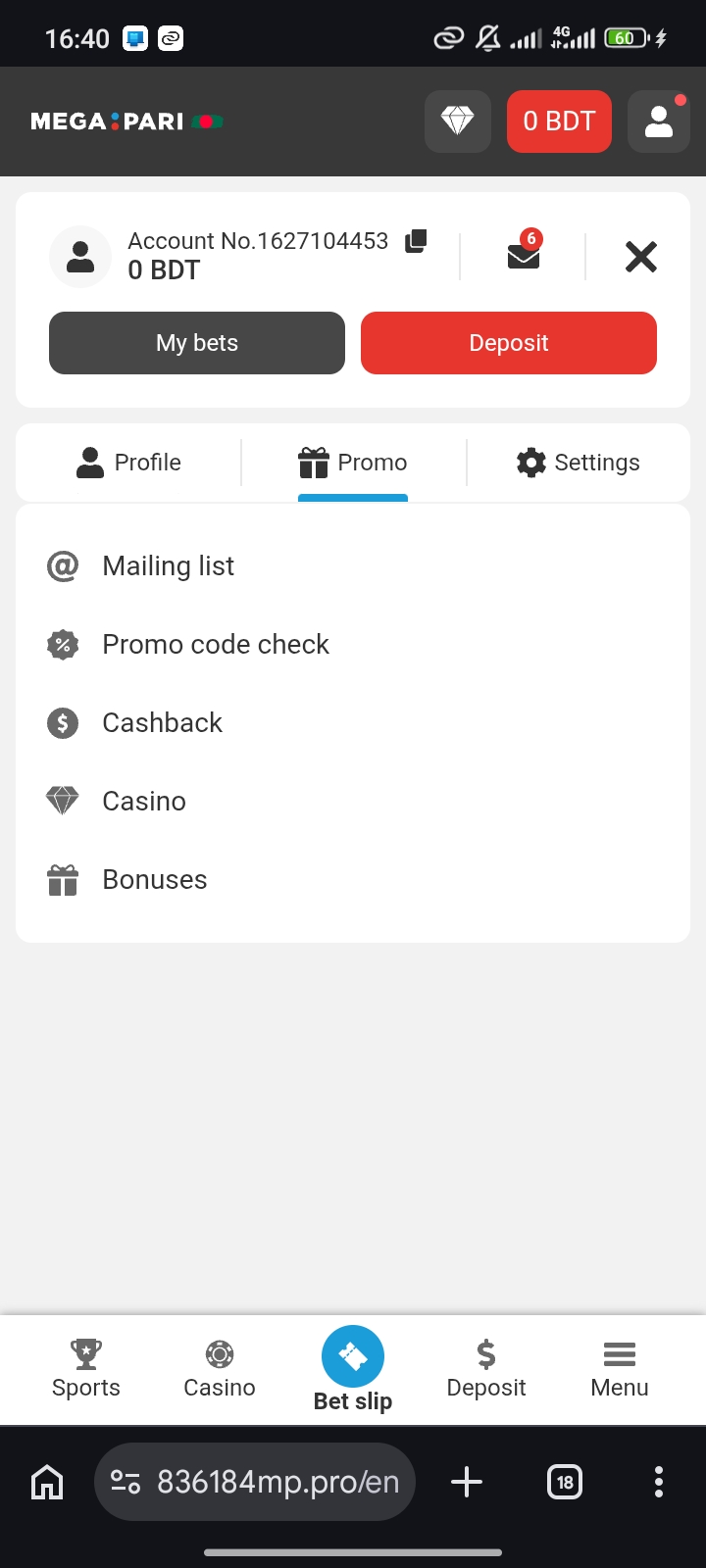Image resolution: width=706 pixels, height=1568 pixels.
Task: Open Mailing list
Action: (168, 566)
